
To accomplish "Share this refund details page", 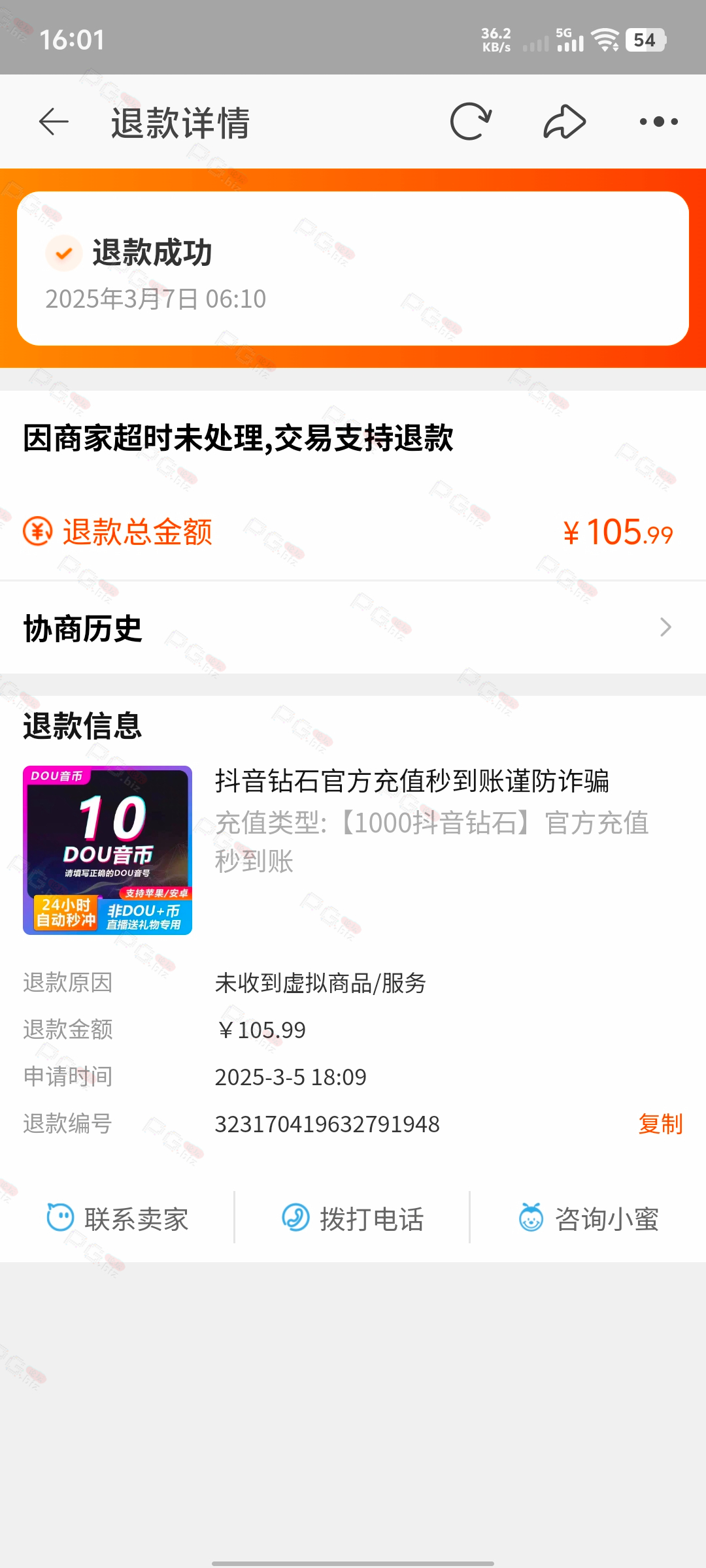I will click(x=565, y=122).
